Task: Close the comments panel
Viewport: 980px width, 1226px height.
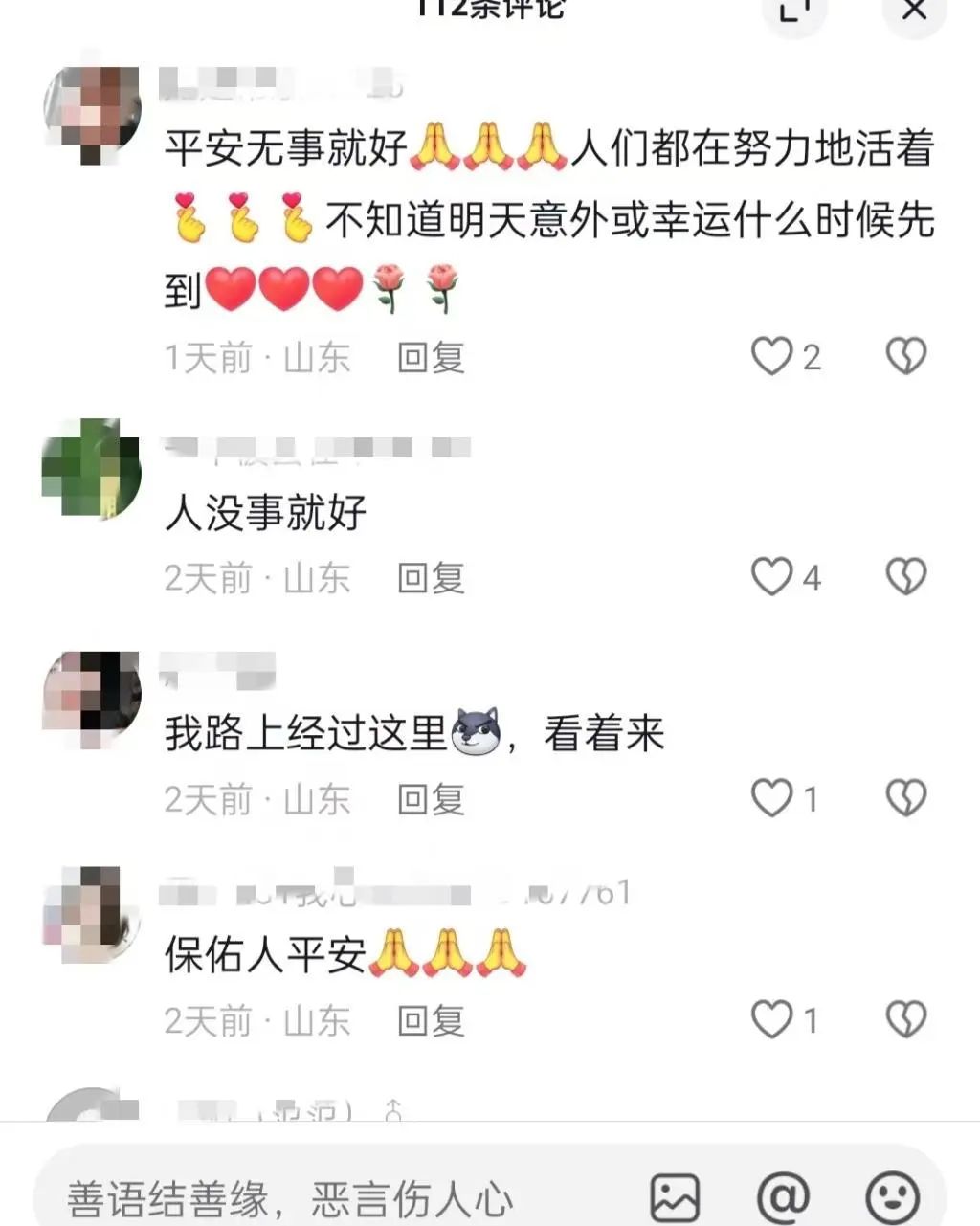Action: coord(914,11)
